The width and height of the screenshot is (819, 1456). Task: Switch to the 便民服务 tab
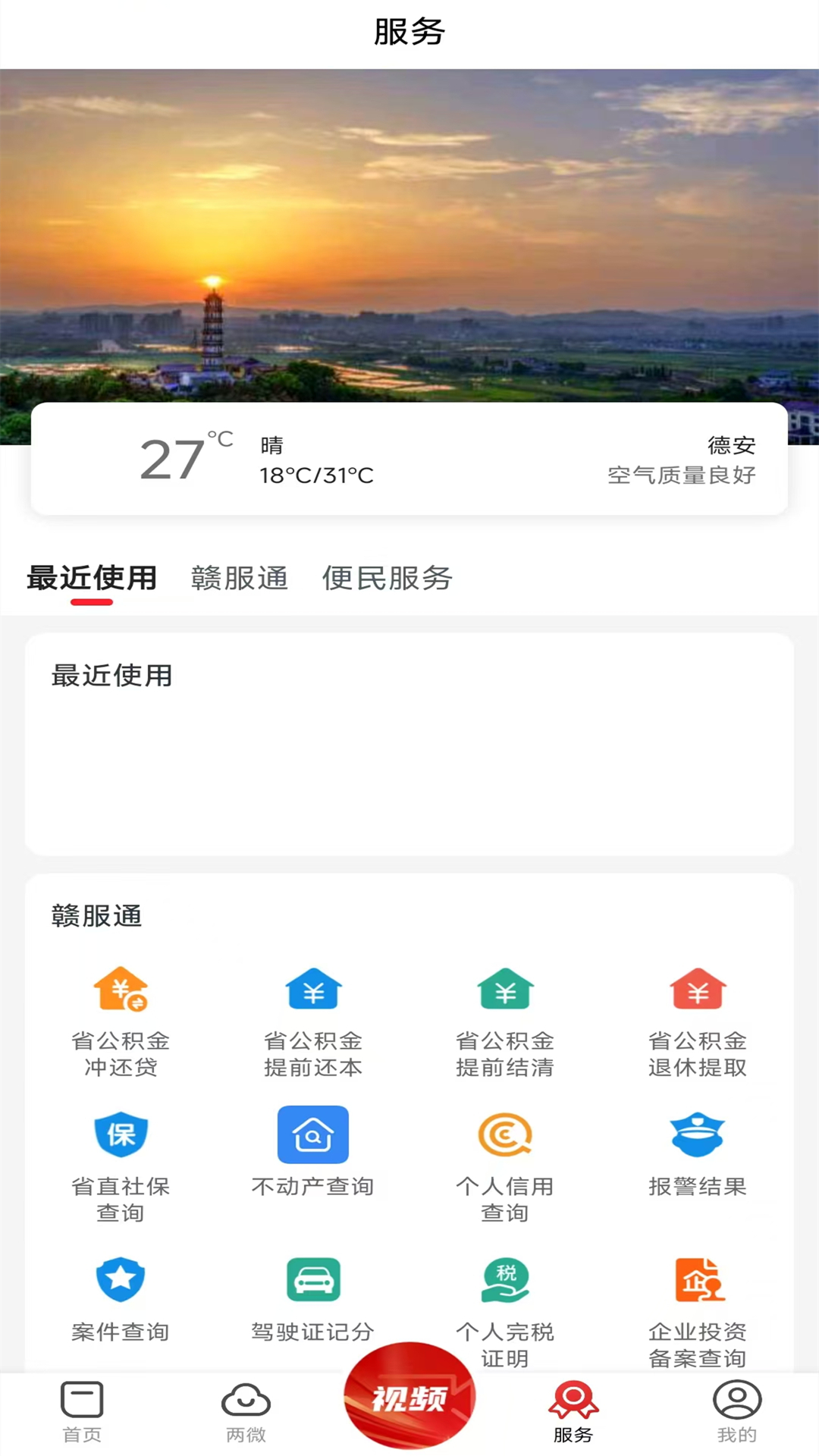click(386, 579)
